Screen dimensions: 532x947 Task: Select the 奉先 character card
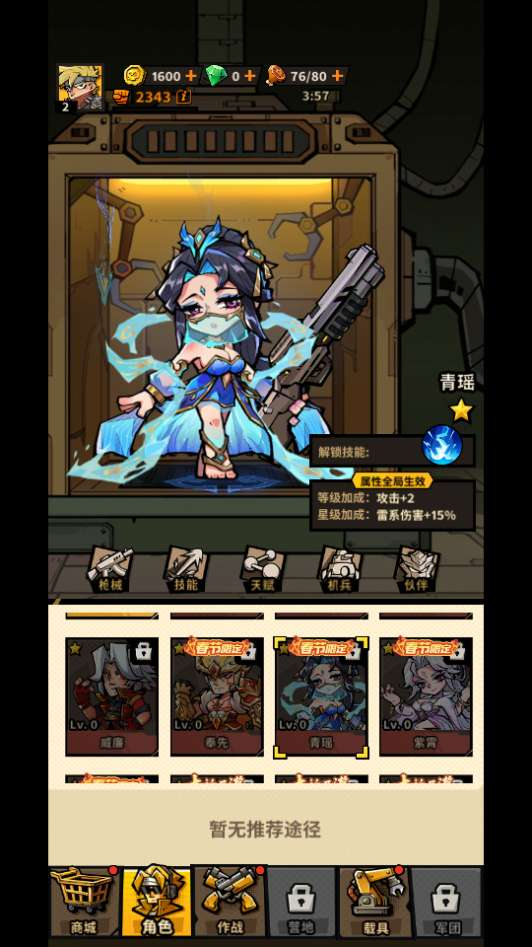(x=217, y=696)
